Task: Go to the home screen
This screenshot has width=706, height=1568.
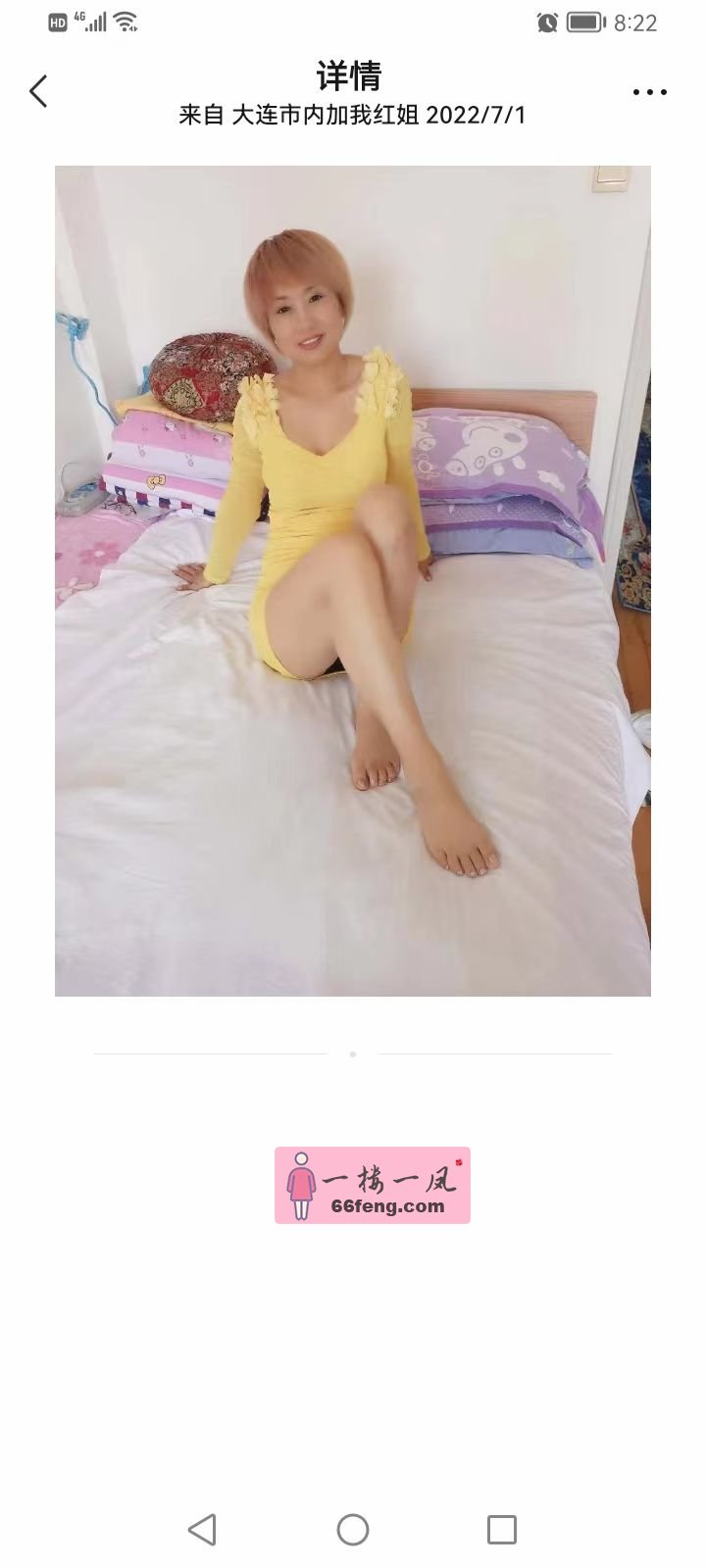Action: coord(353,1529)
